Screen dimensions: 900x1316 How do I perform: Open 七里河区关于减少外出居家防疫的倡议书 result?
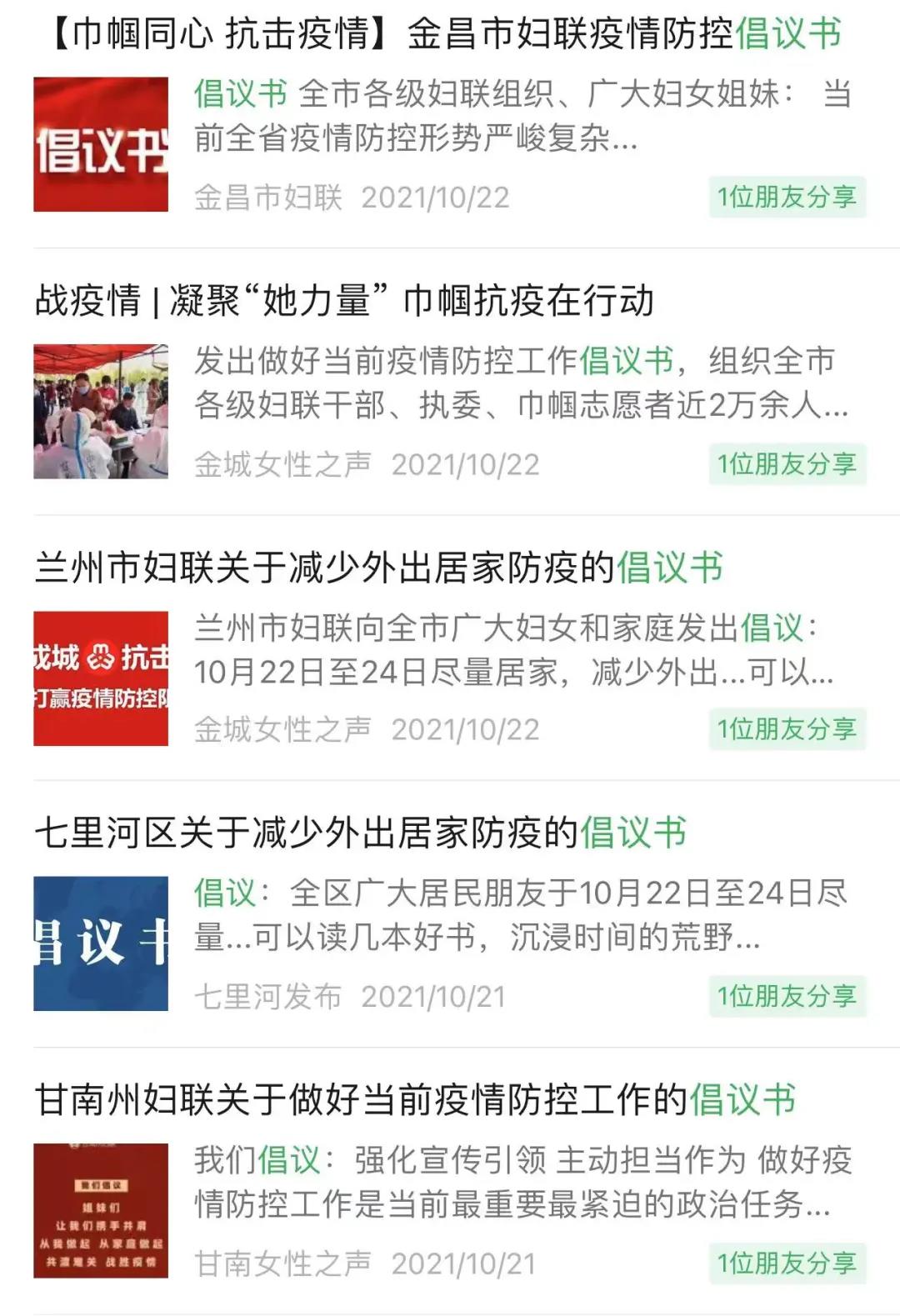pyautogui.click(x=360, y=833)
